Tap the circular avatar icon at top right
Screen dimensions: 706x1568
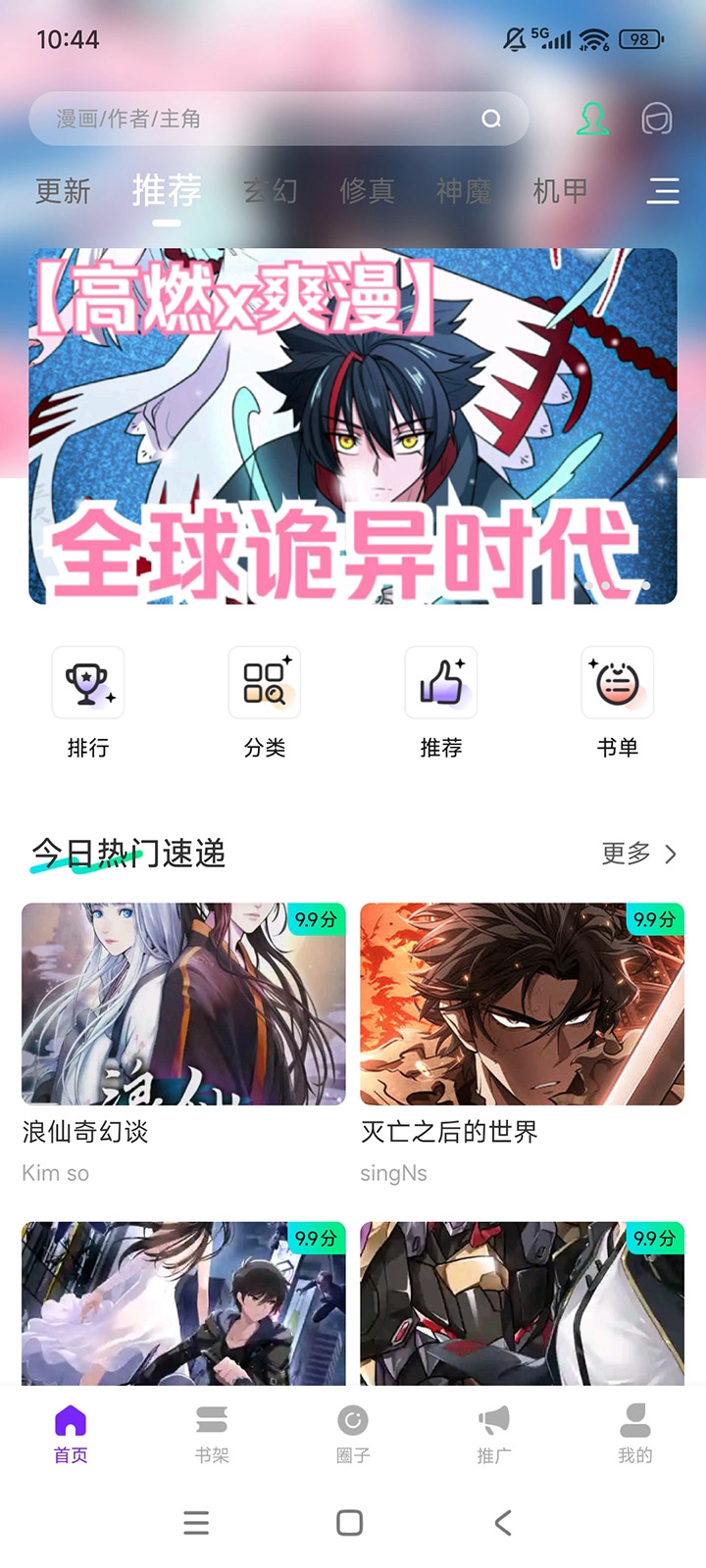[x=656, y=119]
